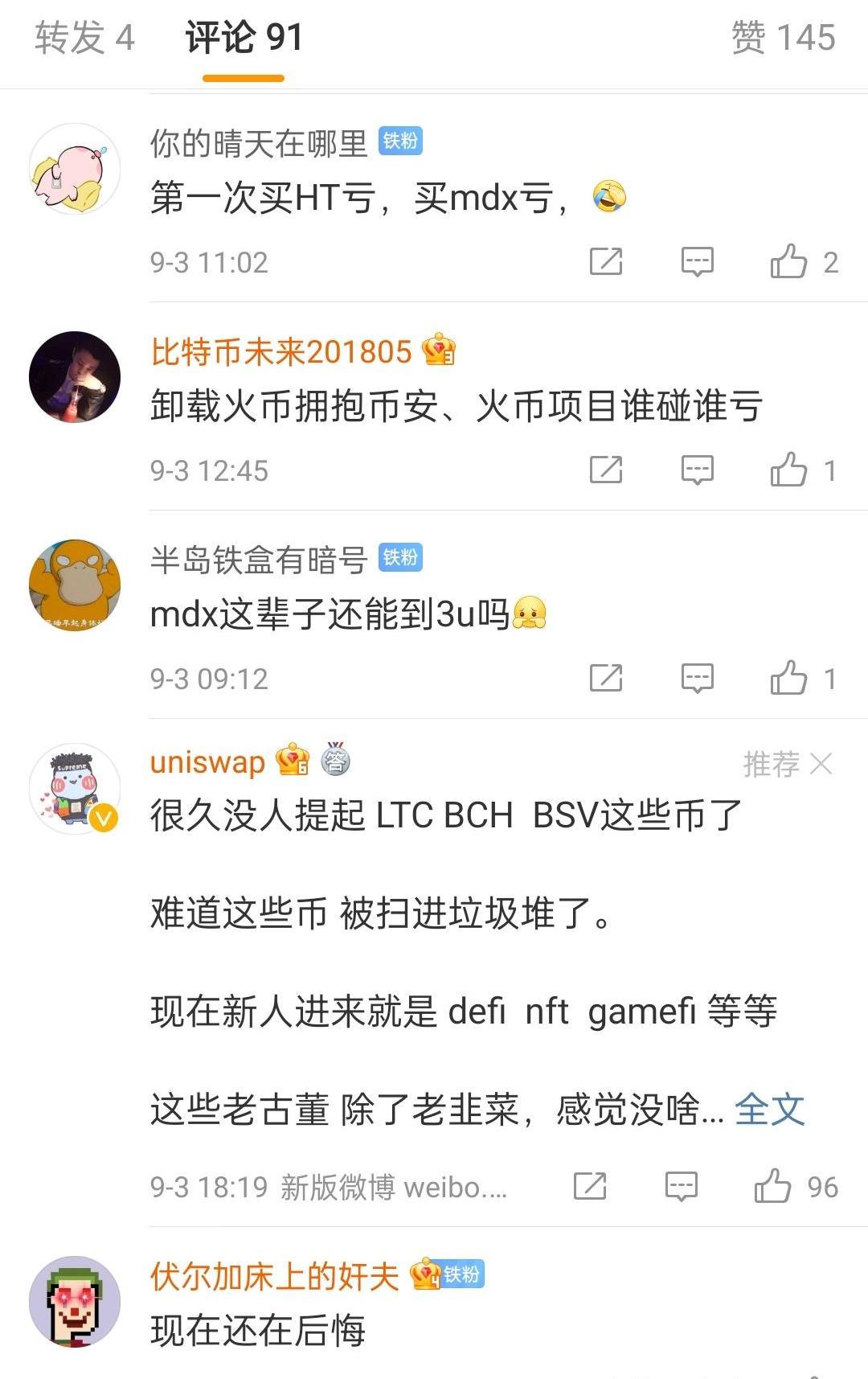
Task: Reply to 比特币未来201805's comment
Action: 697,470
